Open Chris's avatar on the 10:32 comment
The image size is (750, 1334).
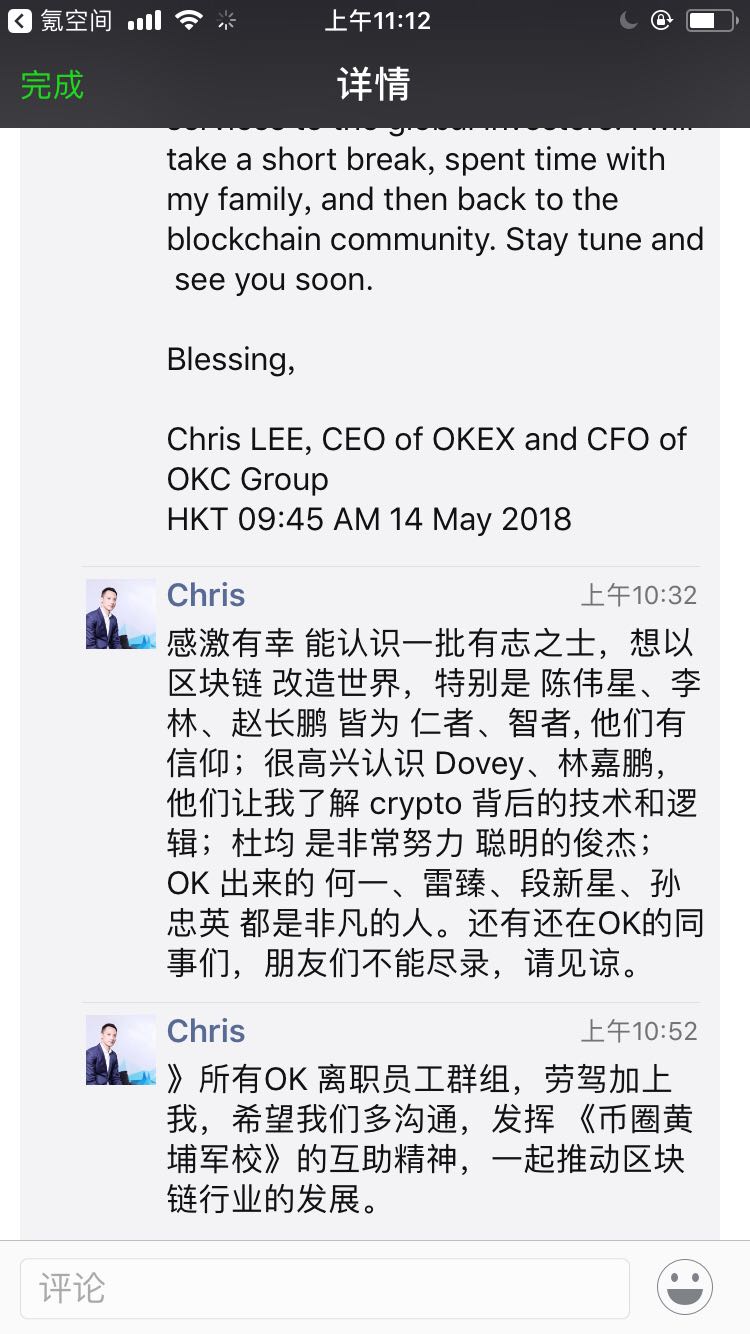[x=121, y=614]
